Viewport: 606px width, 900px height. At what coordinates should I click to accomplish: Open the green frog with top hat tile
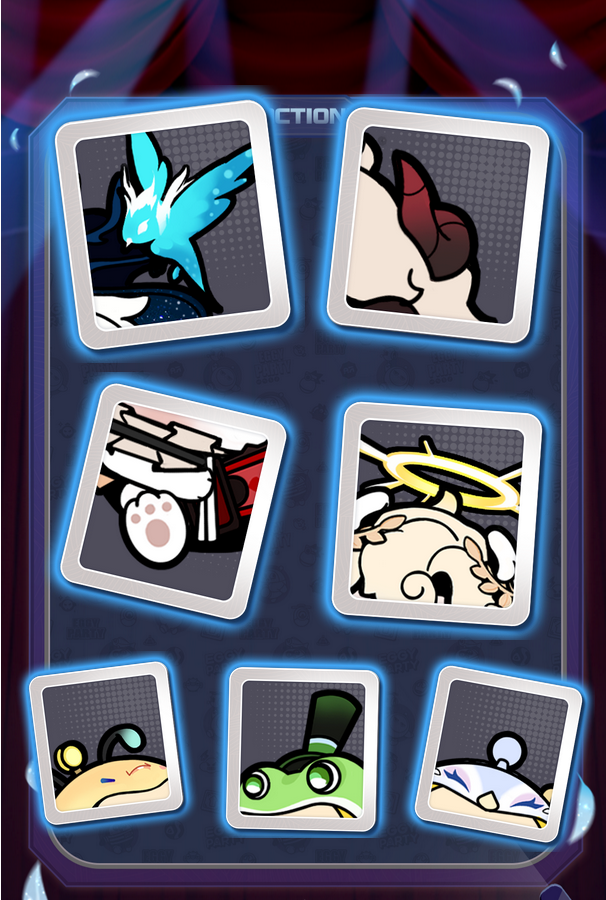pos(304,749)
